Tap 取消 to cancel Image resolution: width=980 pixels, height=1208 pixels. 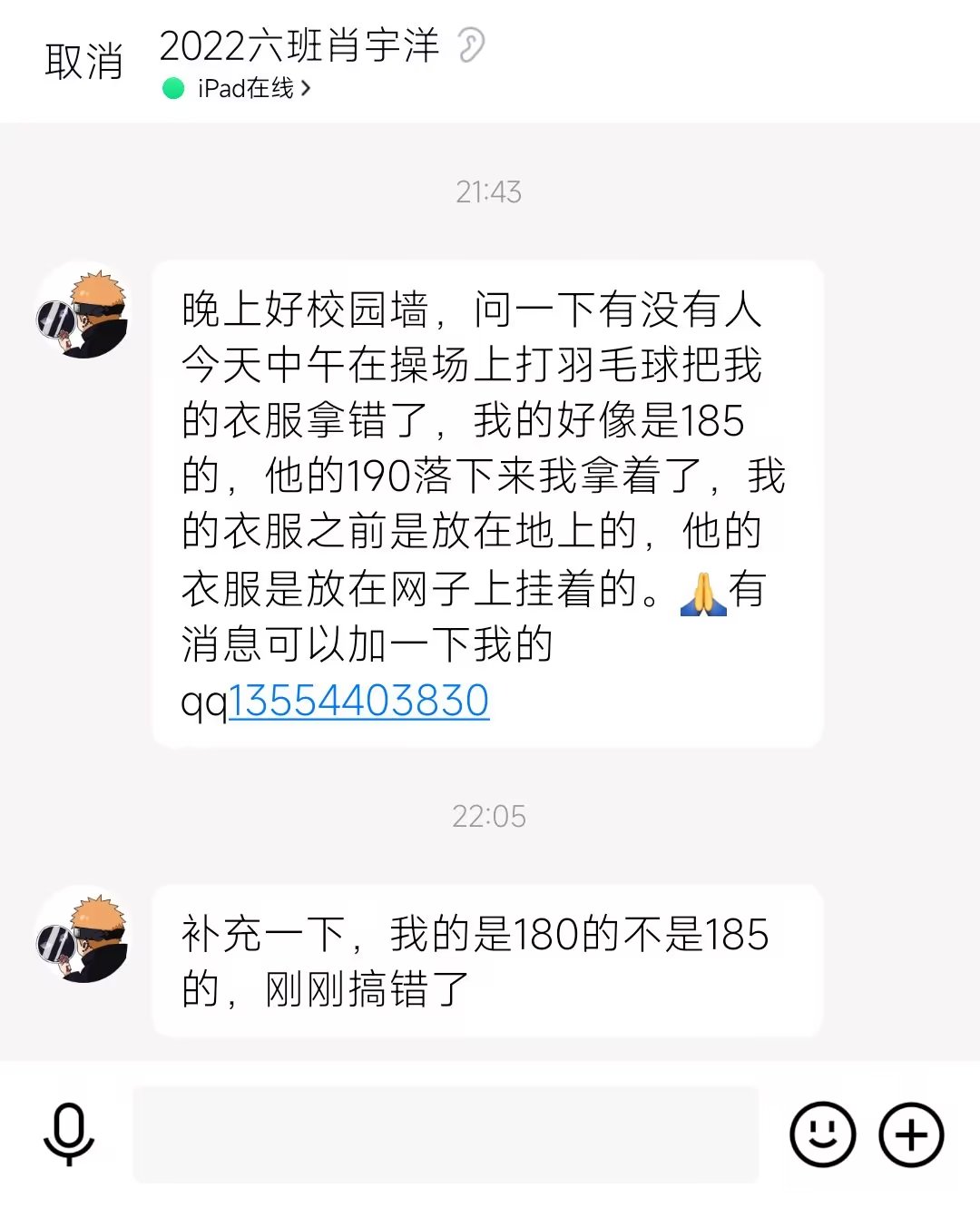[83, 62]
